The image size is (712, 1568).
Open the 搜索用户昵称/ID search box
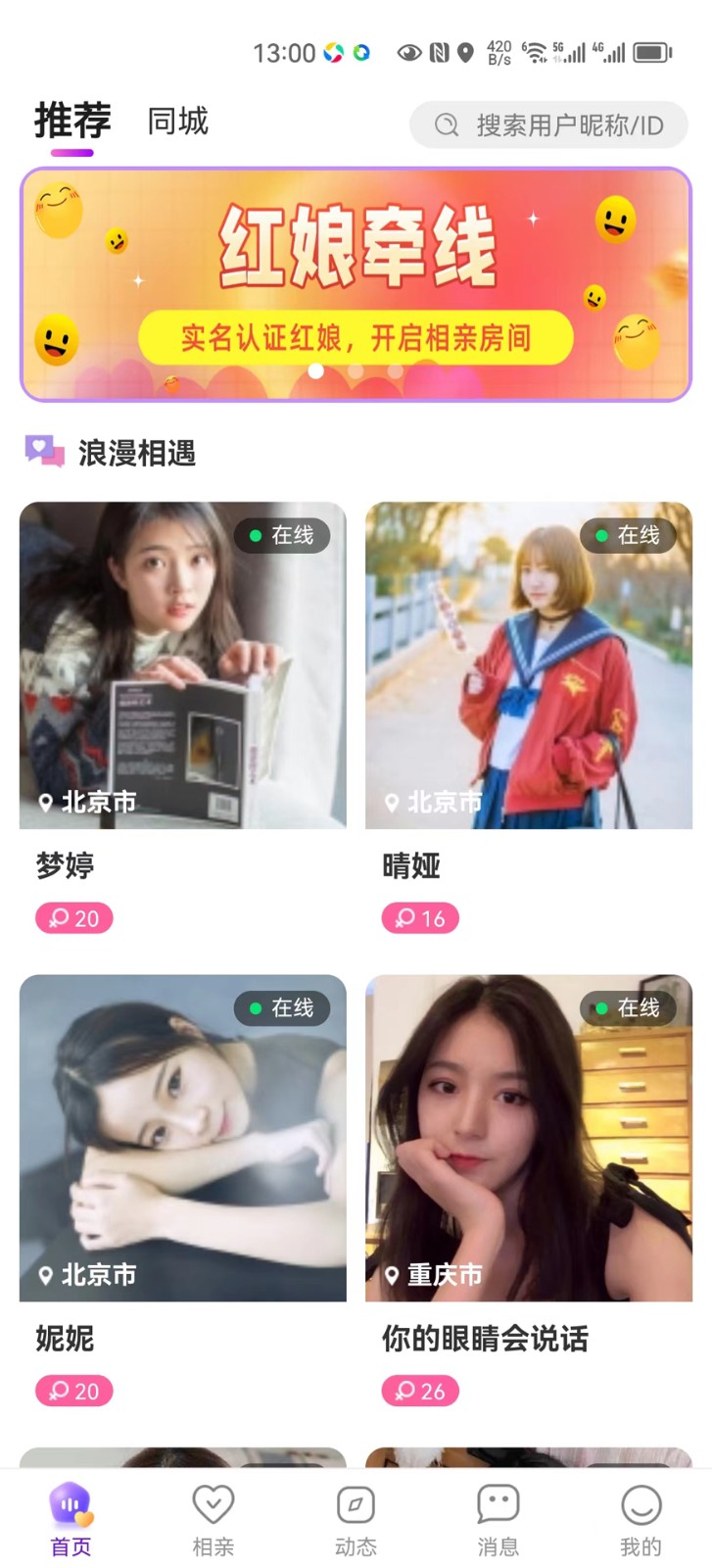[x=548, y=125]
